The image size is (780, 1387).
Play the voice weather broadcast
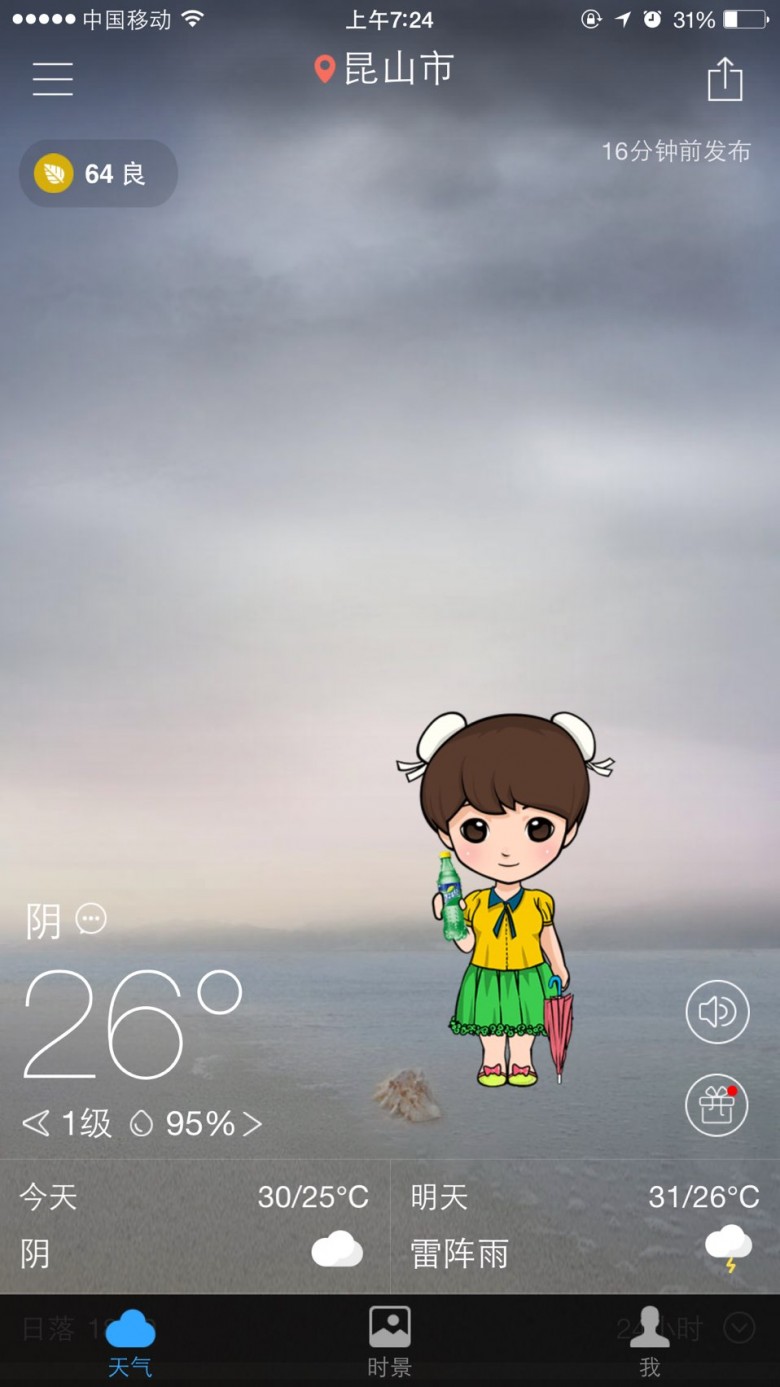click(x=717, y=1012)
